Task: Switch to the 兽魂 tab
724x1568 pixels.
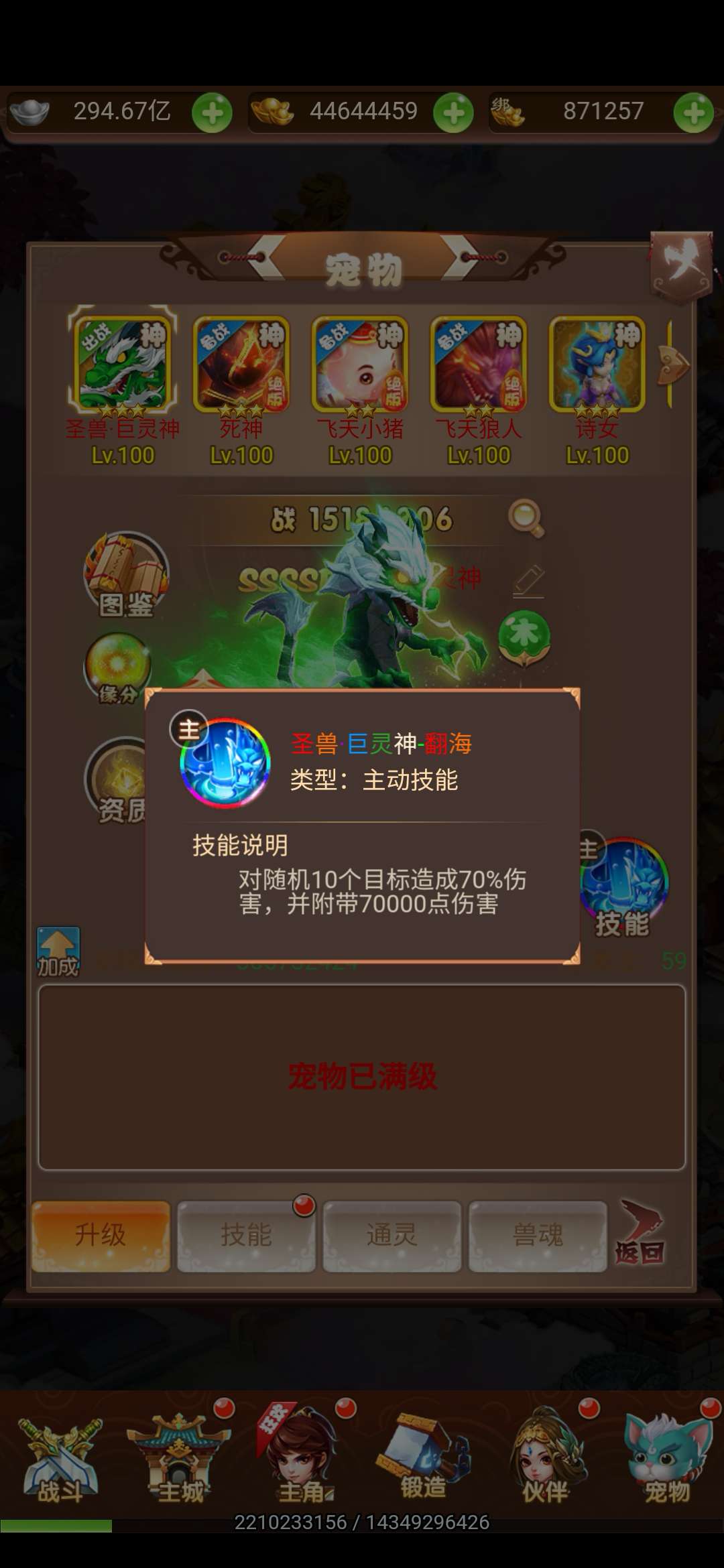Action: coord(538,1236)
